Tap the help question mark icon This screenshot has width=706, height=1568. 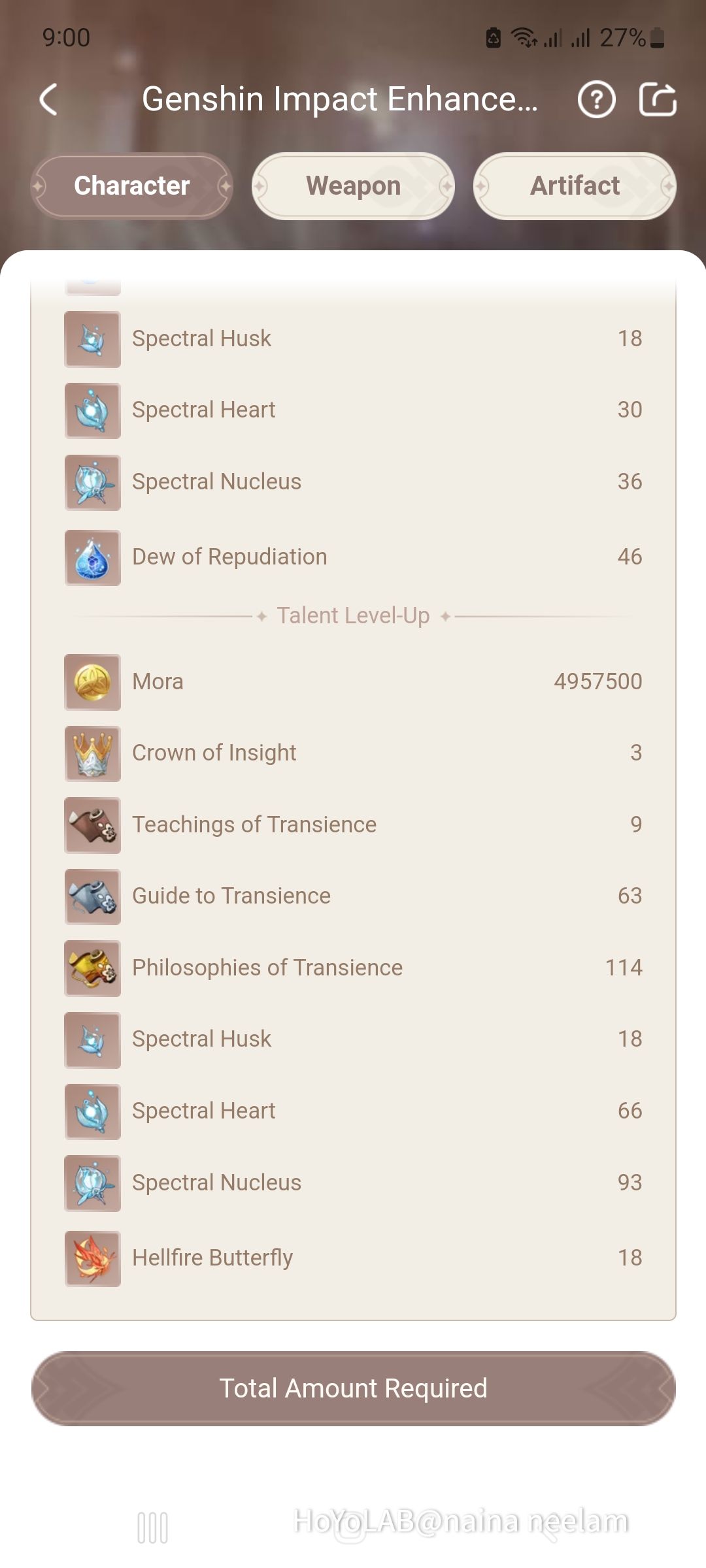point(597,100)
